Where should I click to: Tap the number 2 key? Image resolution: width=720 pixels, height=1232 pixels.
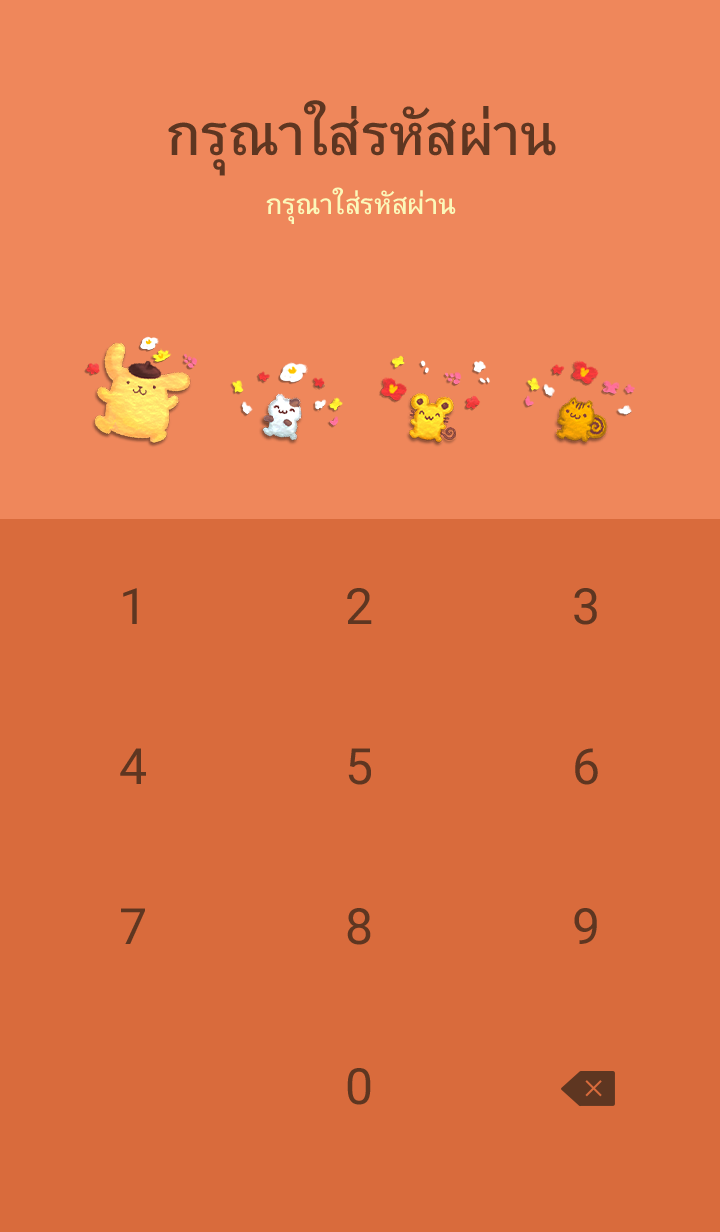click(359, 607)
